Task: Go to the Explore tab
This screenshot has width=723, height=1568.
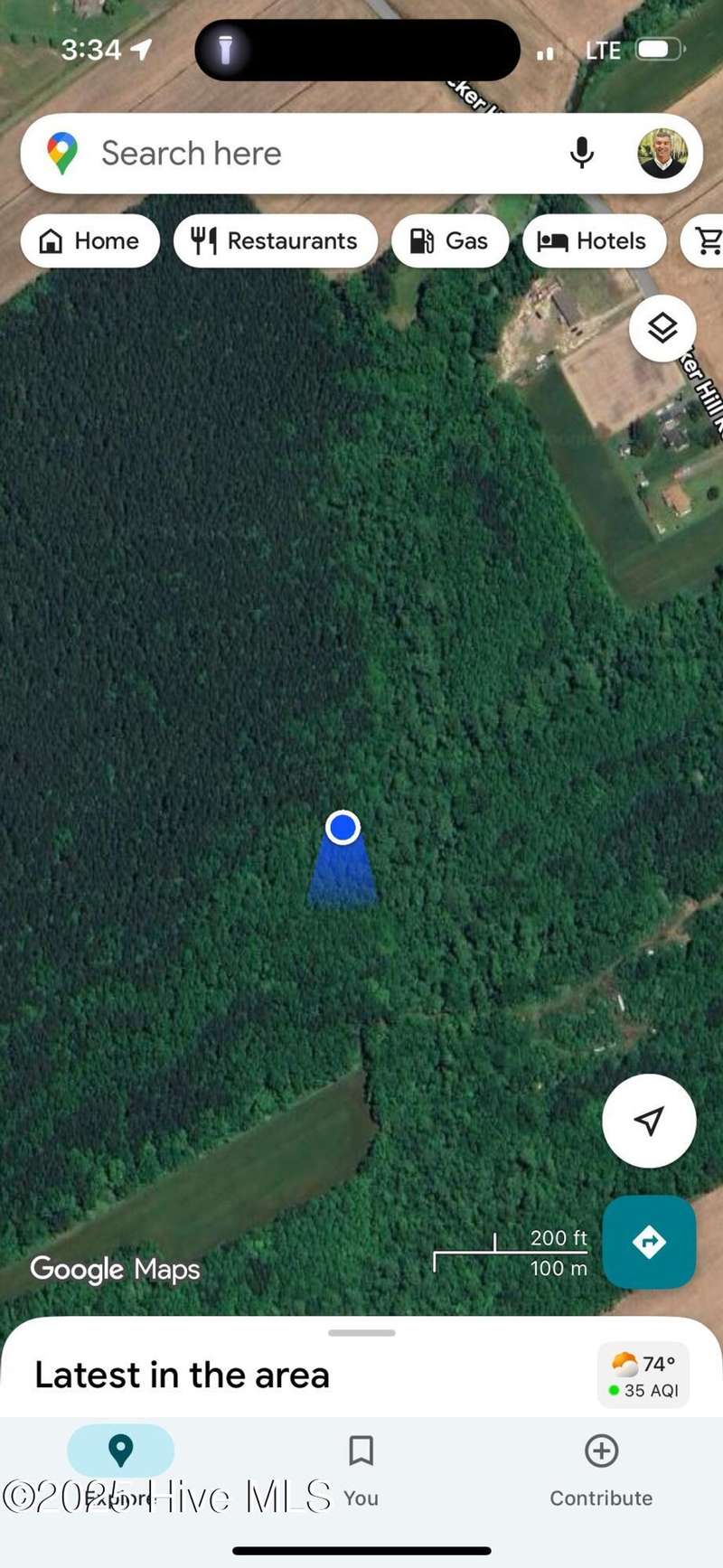Action: click(120, 1464)
